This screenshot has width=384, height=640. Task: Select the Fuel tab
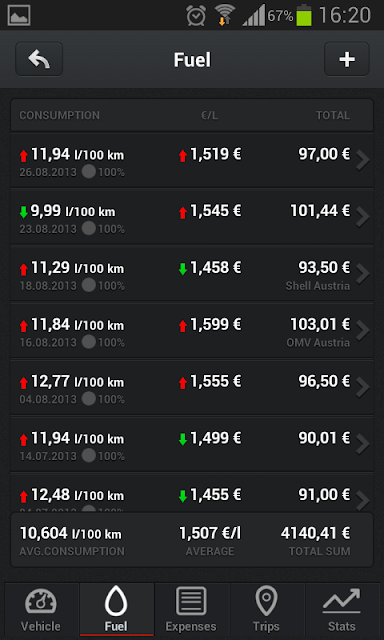coord(117,610)
